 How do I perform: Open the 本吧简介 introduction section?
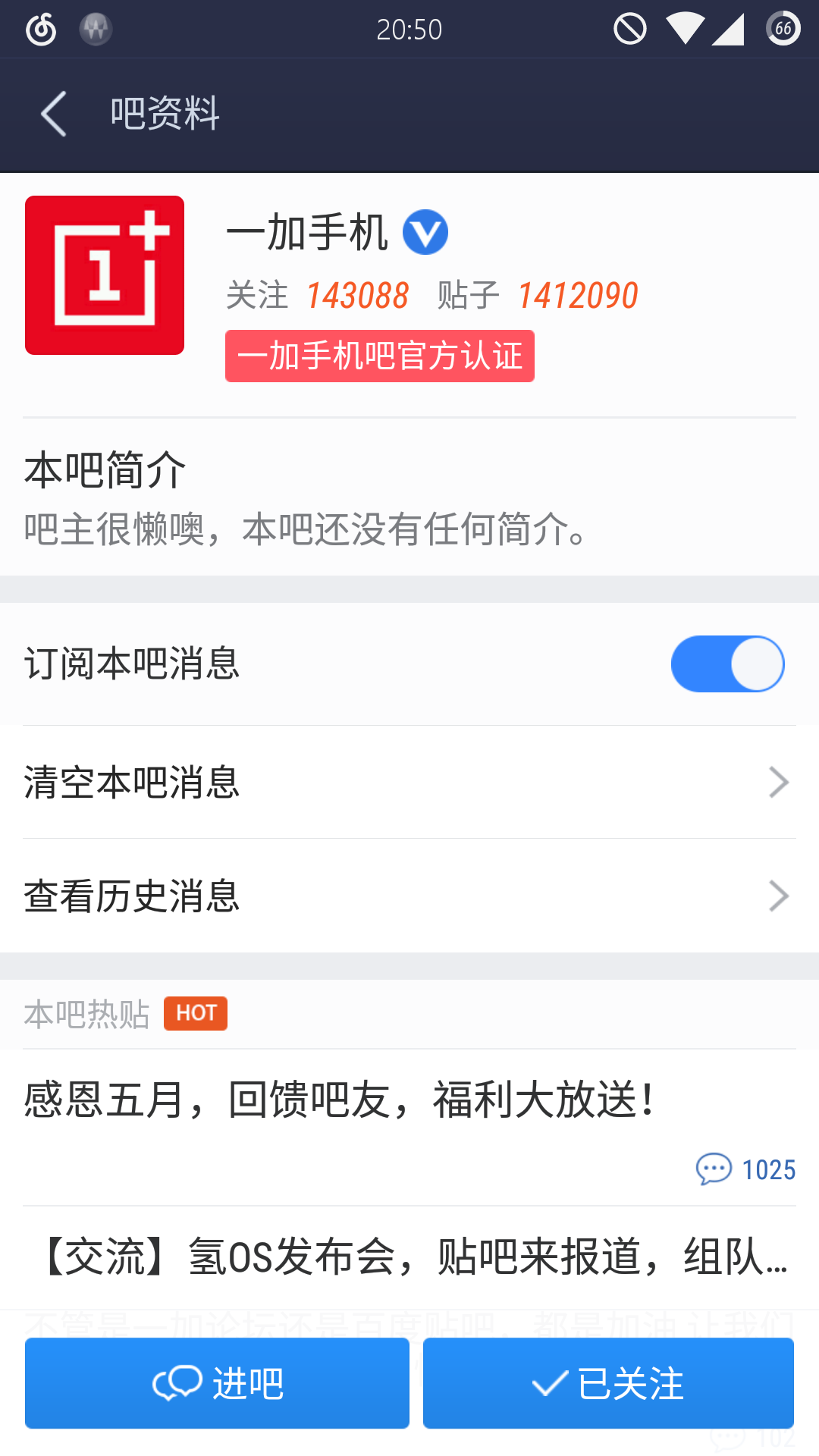coord(105,468)
